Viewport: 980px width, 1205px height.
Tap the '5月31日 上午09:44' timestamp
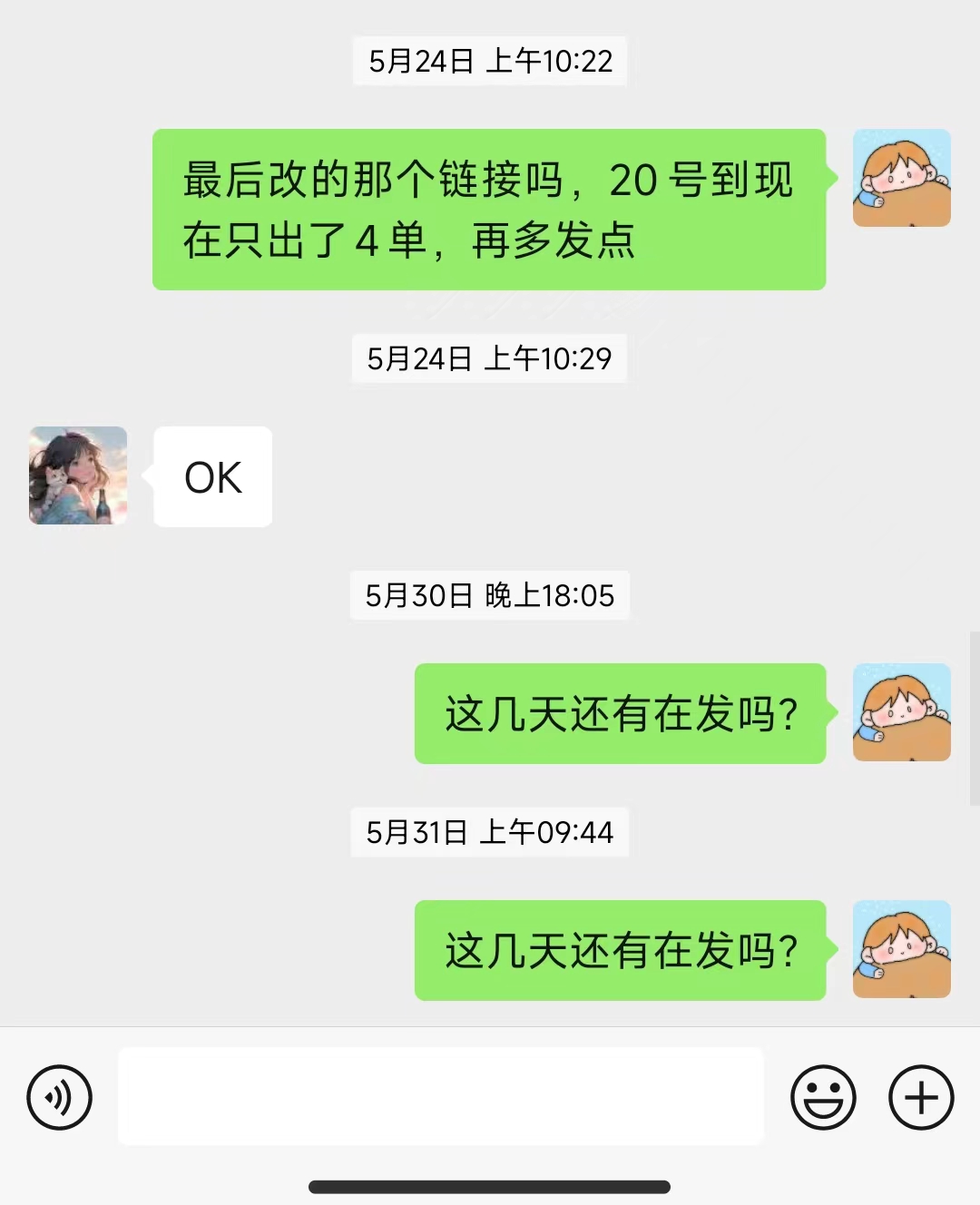(x=489, y=830)
